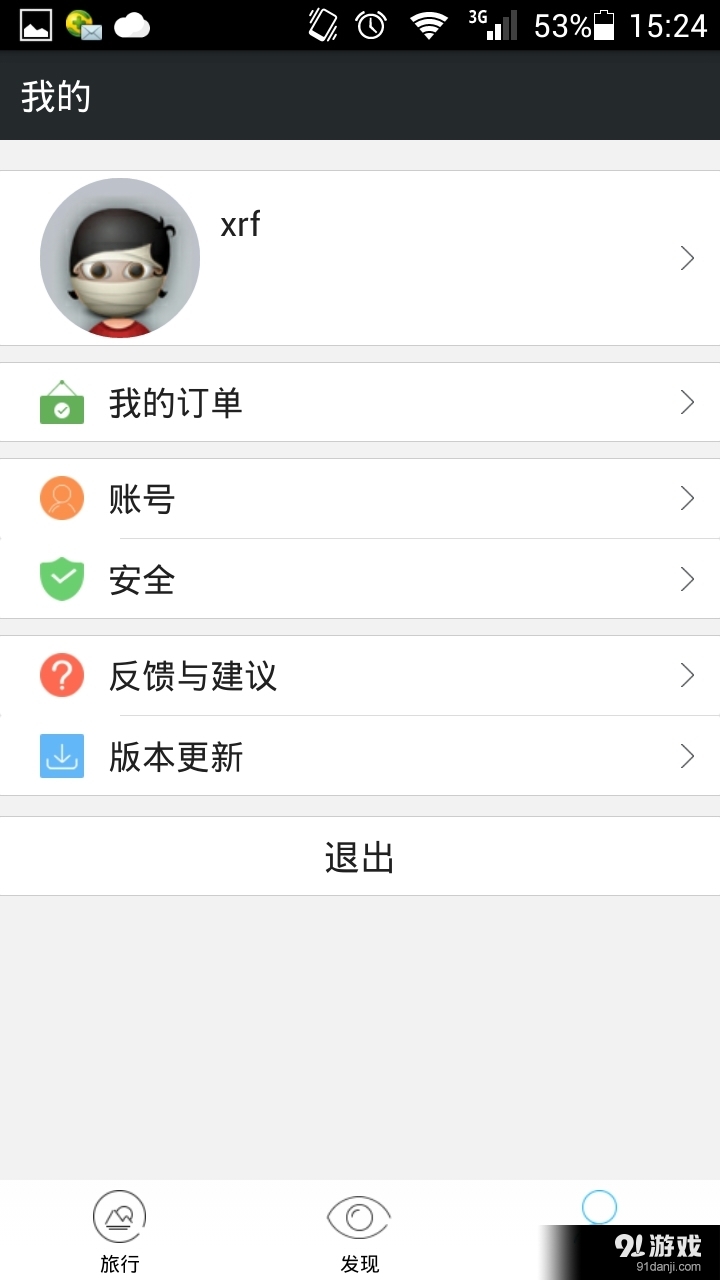Tap the blue circle profile tab icon
Viewport: 720px width, 1280px height.
pos(599,1207)
